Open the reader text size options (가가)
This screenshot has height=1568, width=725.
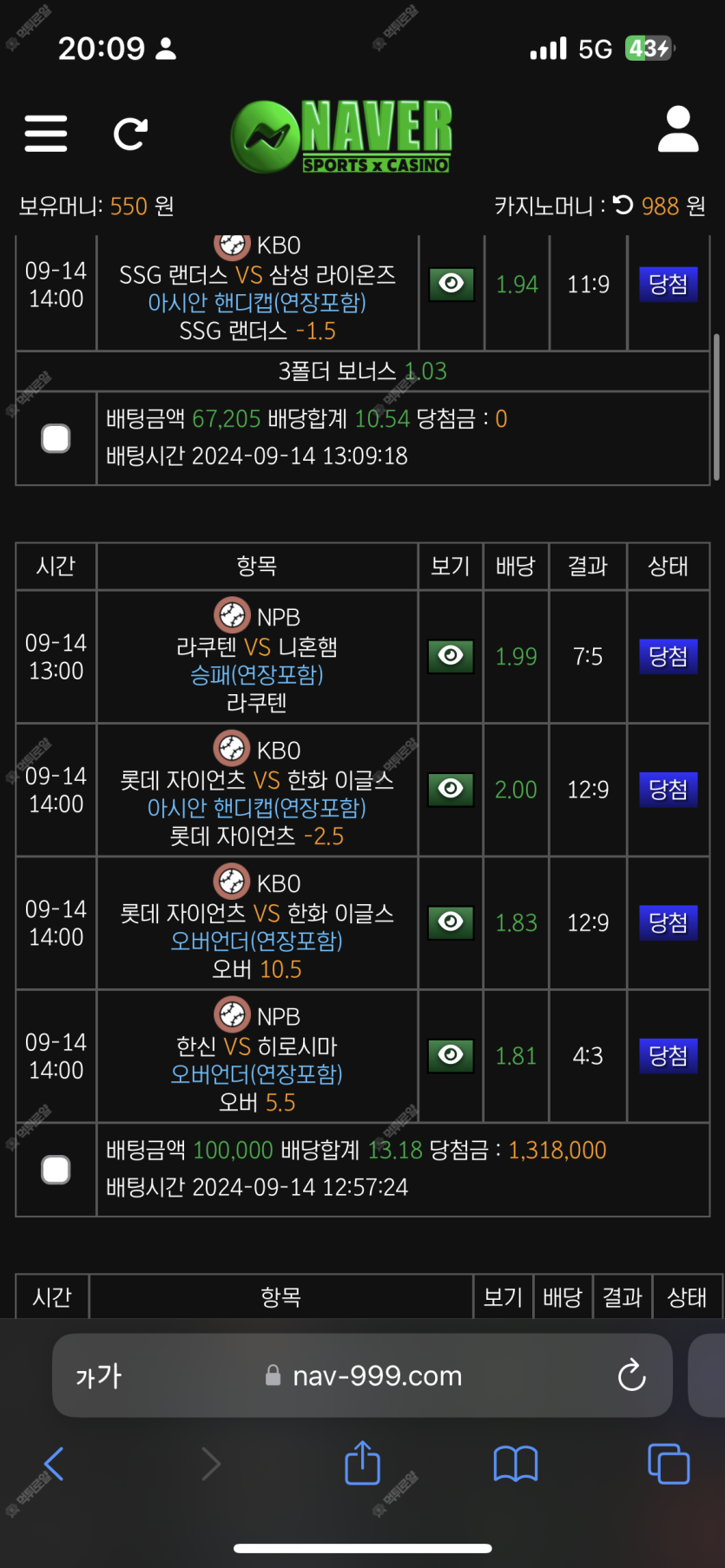click(x=99, y=1375)
